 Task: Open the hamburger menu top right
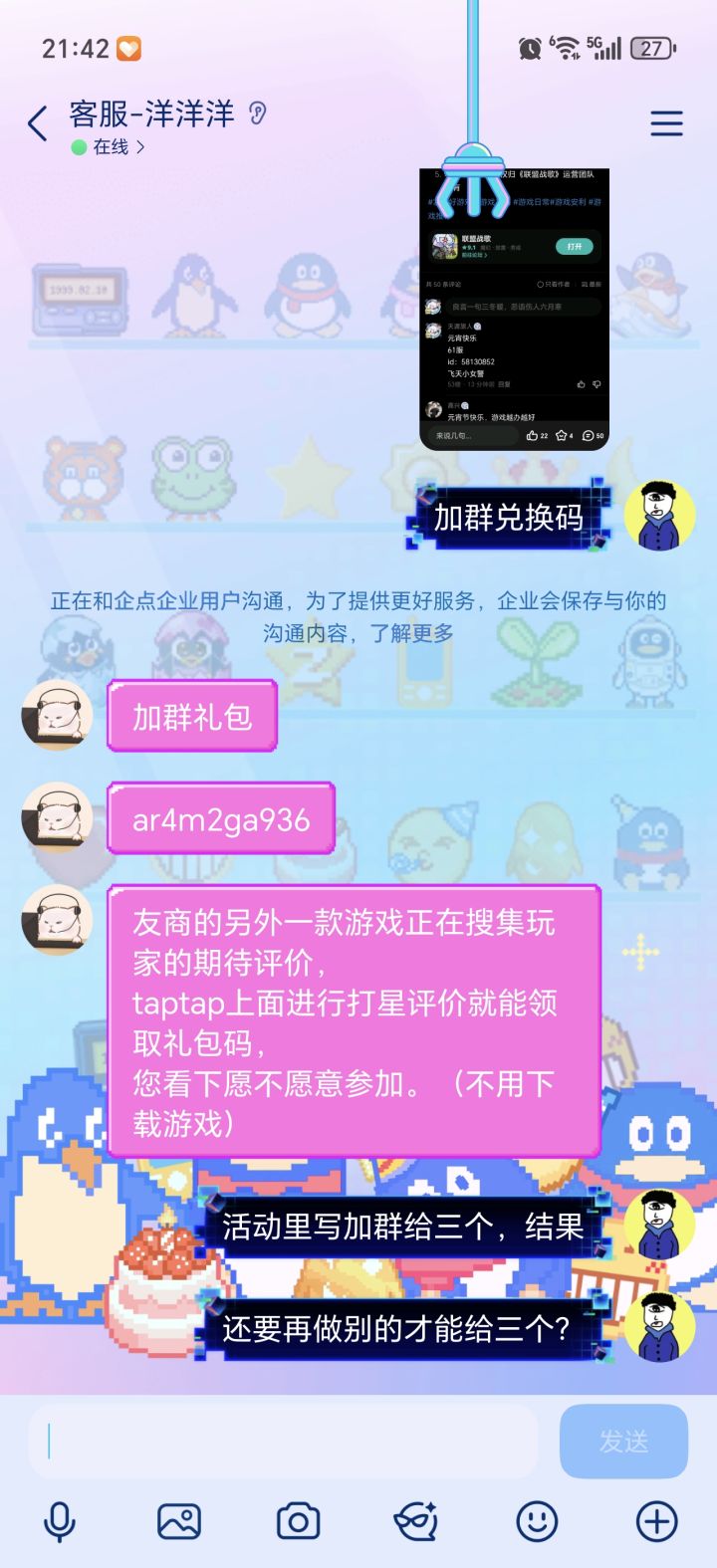[x=664, y=122]
